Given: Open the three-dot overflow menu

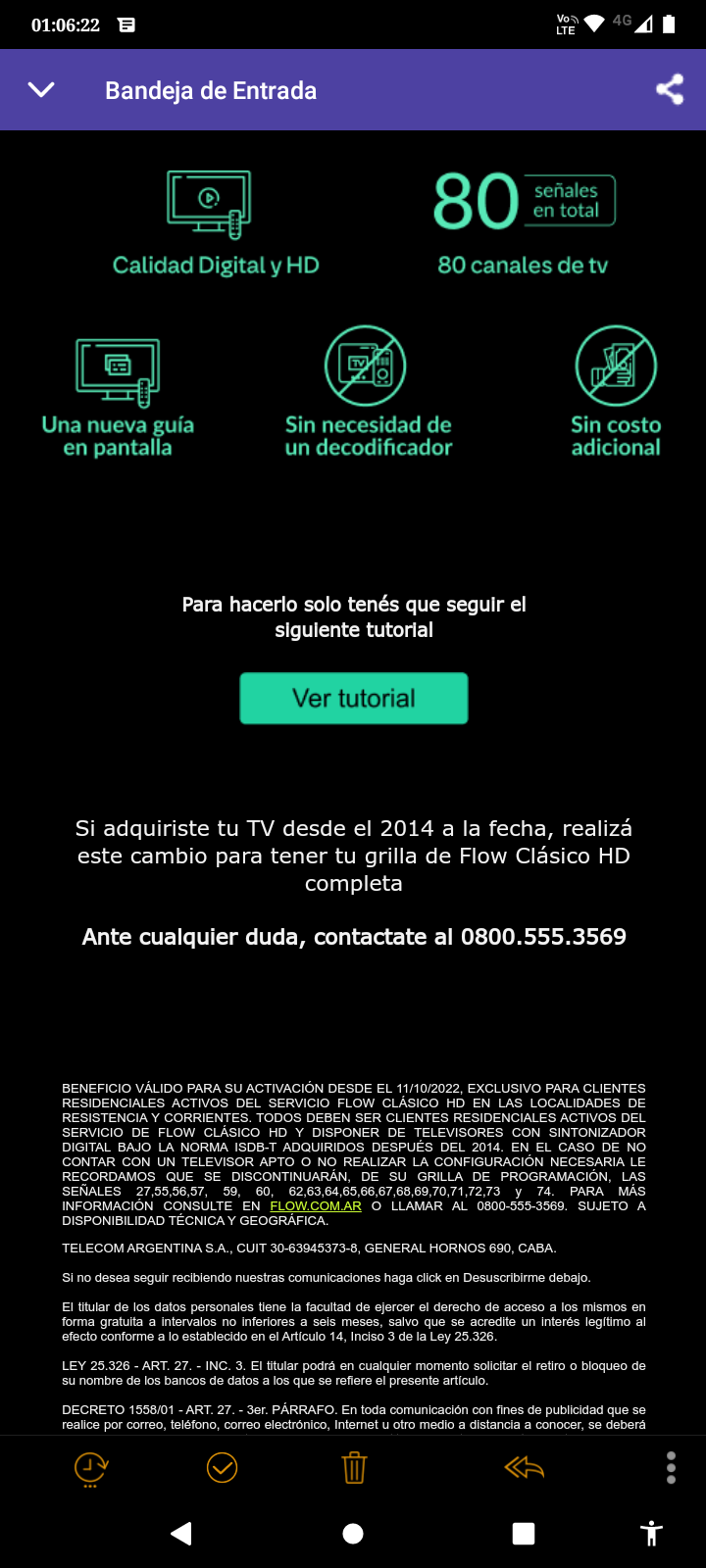Looking at the screenshot, I should pos(671,1467).
